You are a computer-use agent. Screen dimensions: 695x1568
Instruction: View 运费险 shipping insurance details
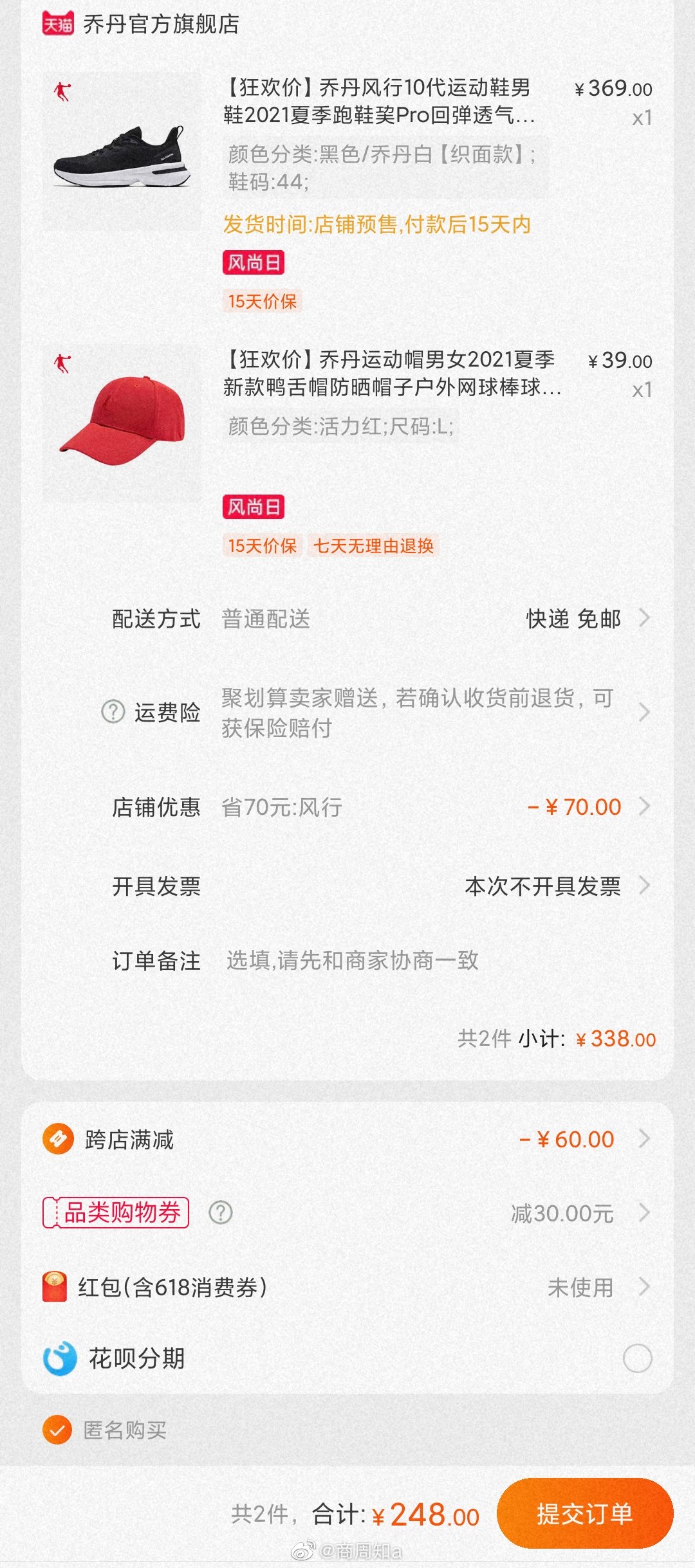coord(417,713)
